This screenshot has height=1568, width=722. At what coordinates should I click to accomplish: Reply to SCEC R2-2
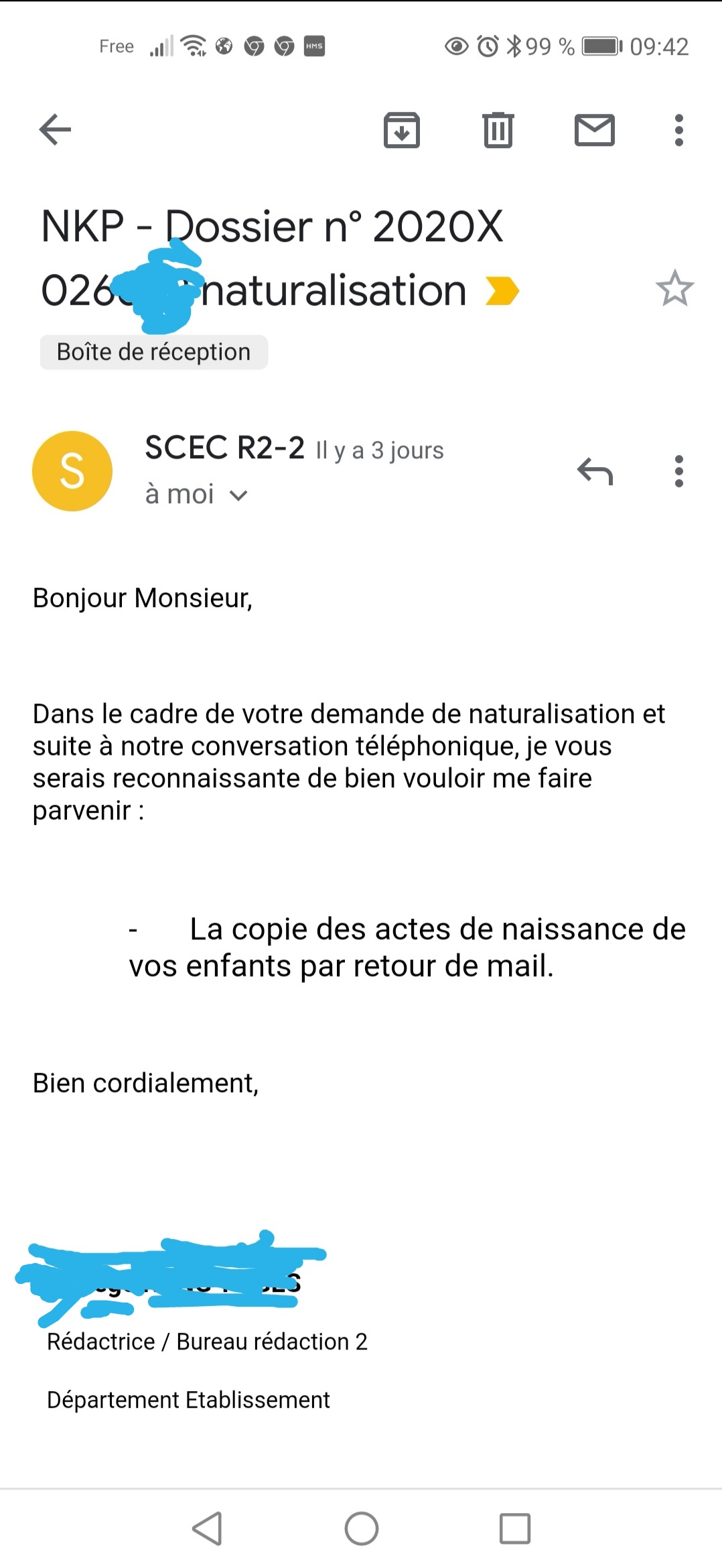coord(595,471)
